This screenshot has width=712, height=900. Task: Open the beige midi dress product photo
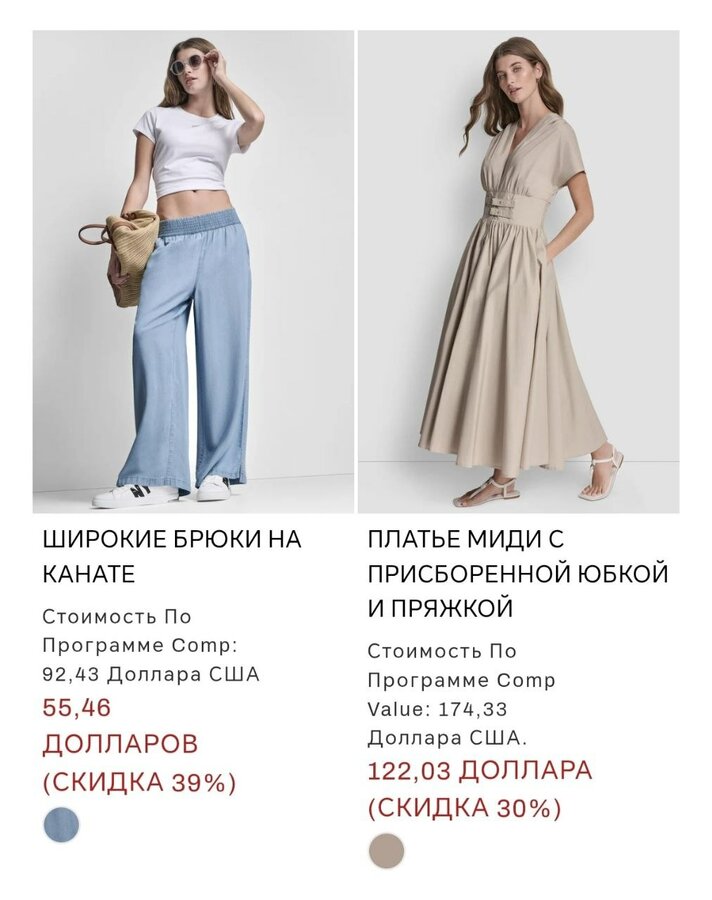tap(518, 272)
